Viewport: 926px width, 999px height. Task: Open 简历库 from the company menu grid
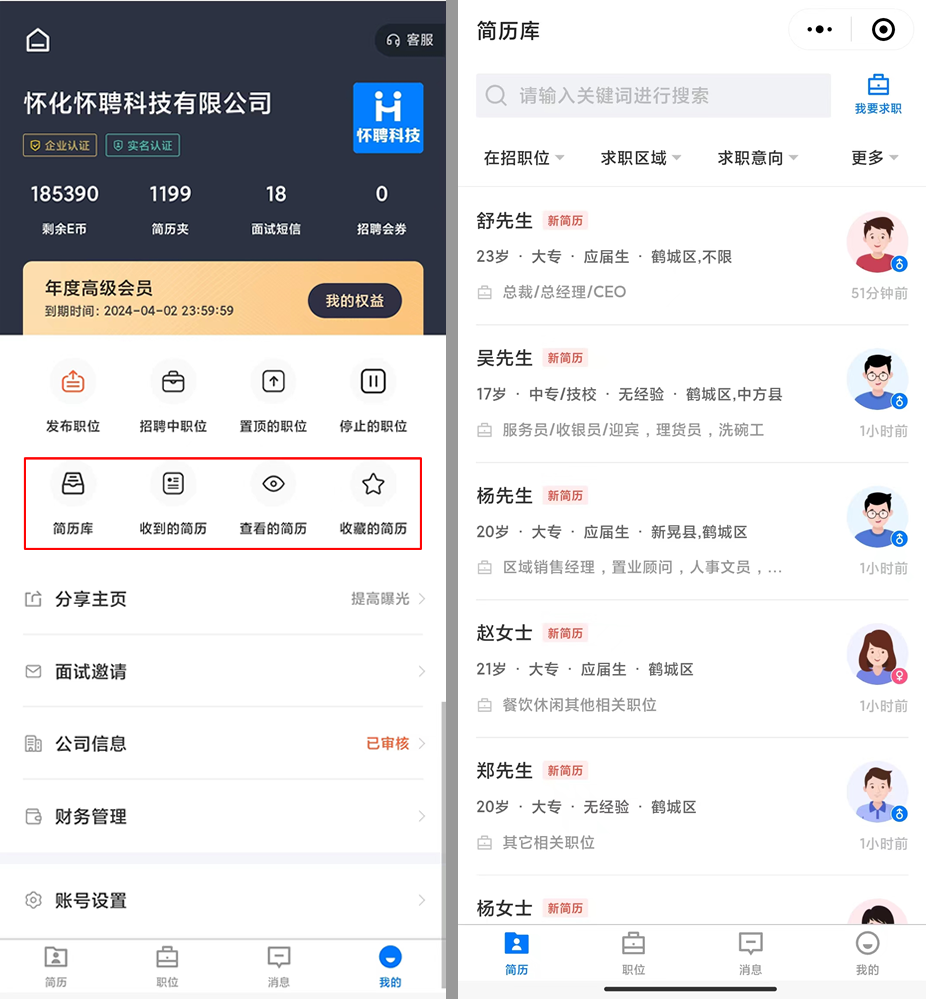[x=73, y=499]
